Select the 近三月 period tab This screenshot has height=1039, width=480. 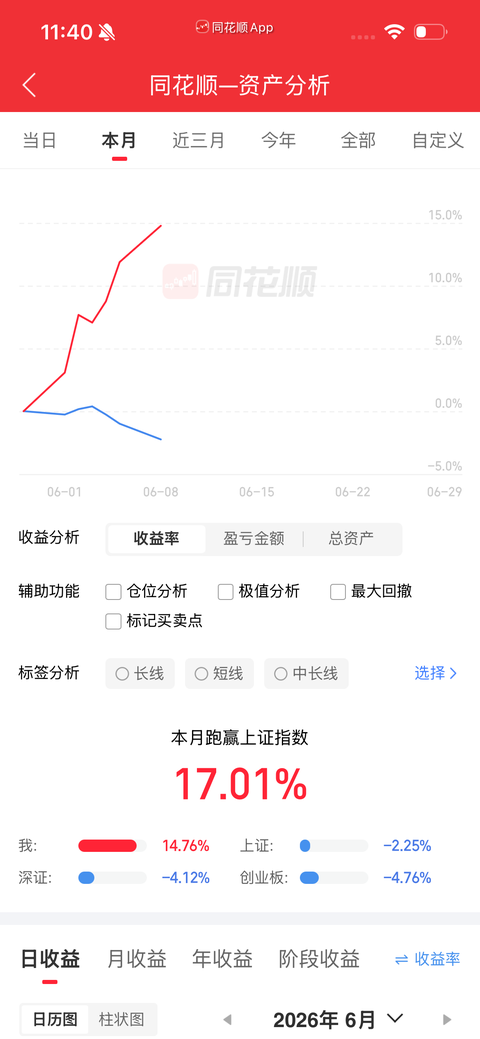199,140
